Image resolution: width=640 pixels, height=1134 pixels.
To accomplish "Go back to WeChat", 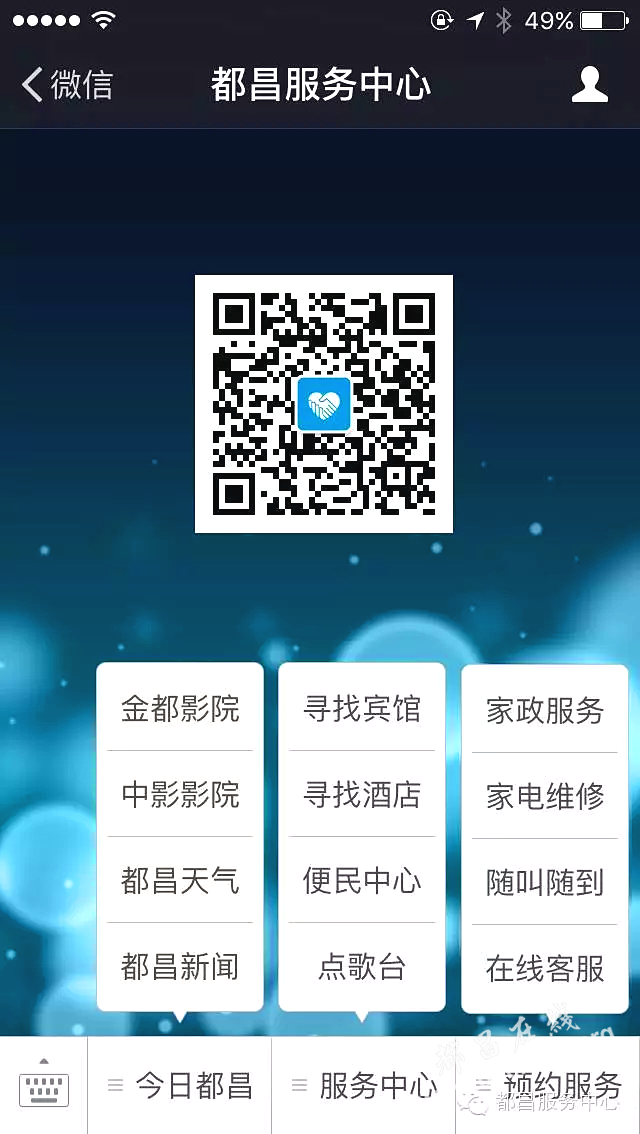I will click(67, 85).
